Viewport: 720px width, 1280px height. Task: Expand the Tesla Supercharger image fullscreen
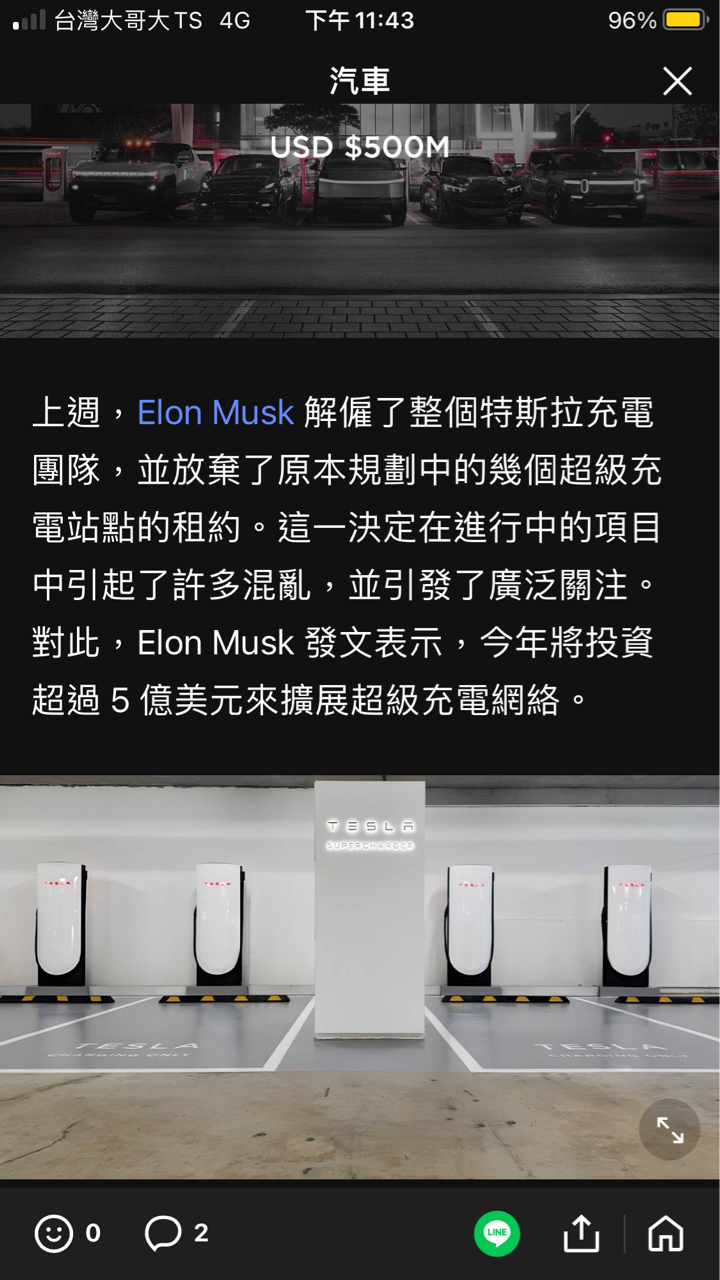tap(669, 1130)
